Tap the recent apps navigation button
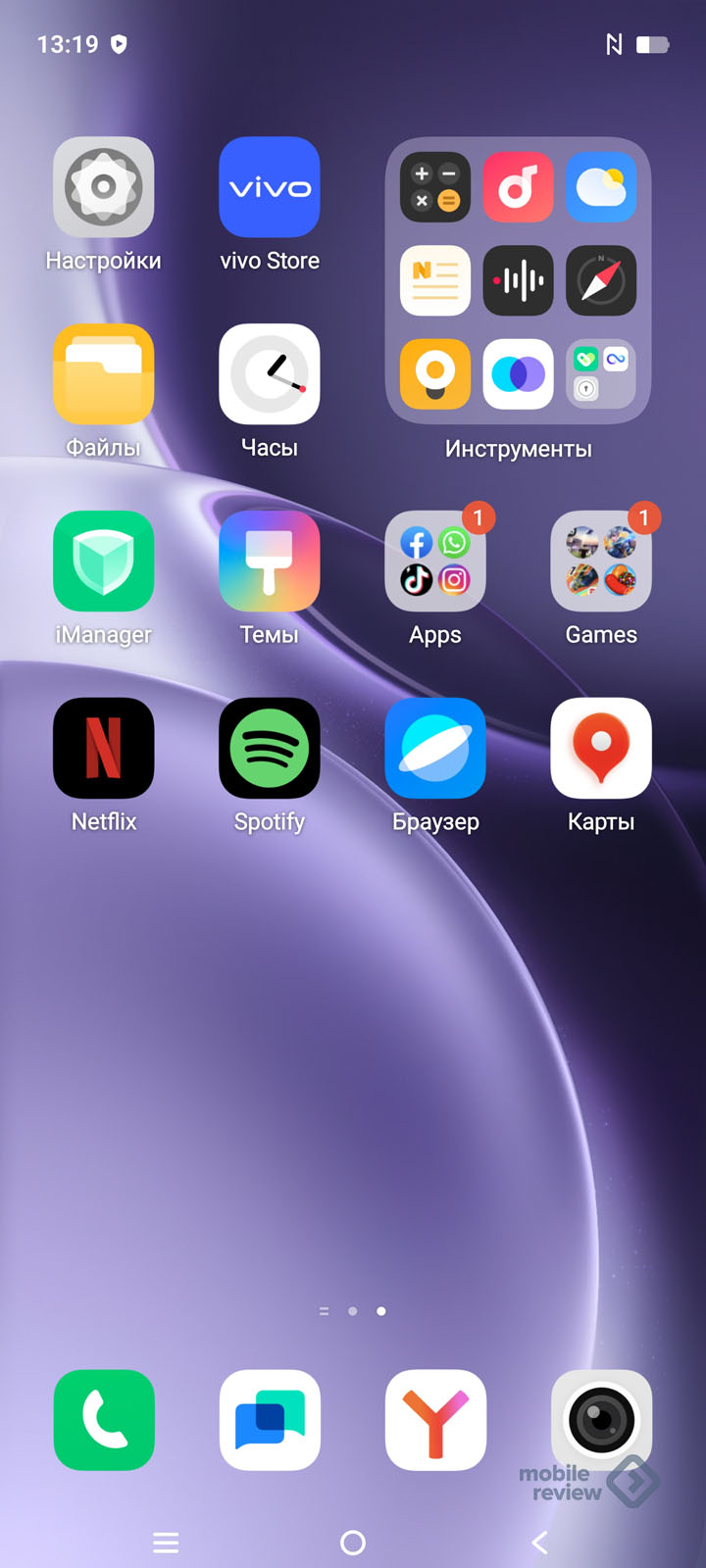Screen dimensions: 706x1568 coord(166,1543)
